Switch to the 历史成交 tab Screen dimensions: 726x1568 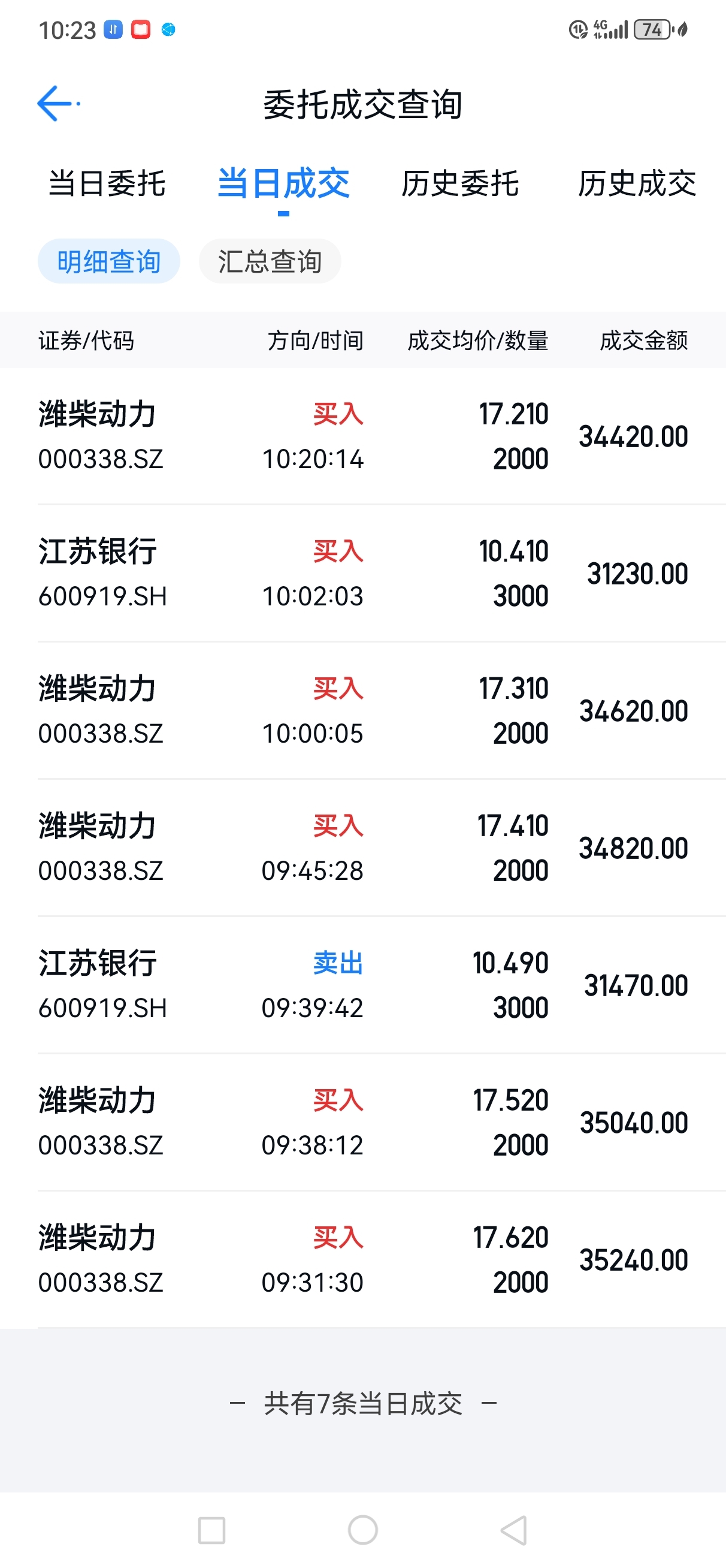[x=637, y=183]
